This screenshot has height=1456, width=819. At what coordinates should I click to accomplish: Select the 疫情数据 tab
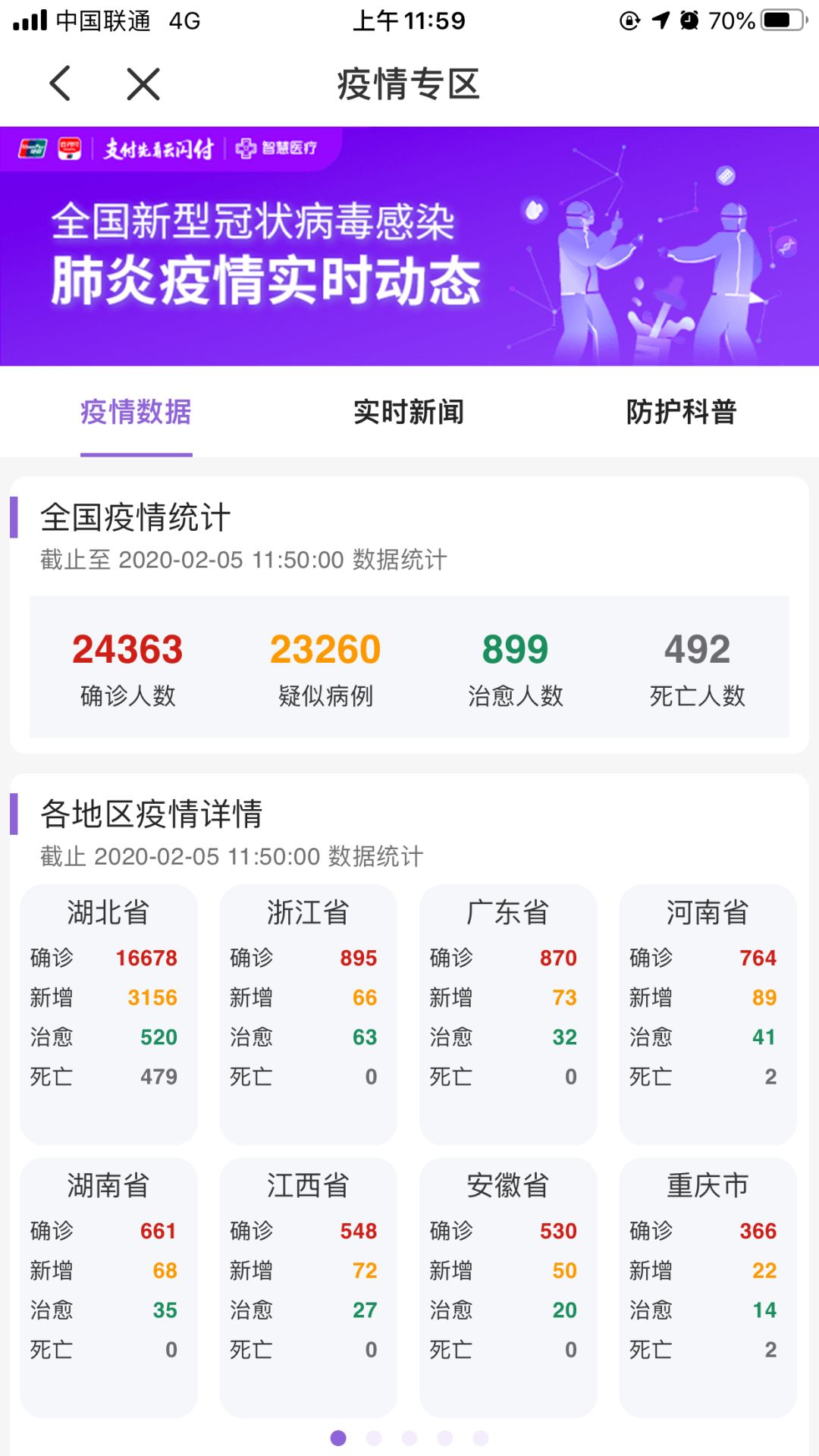click(x=136, y=413)
